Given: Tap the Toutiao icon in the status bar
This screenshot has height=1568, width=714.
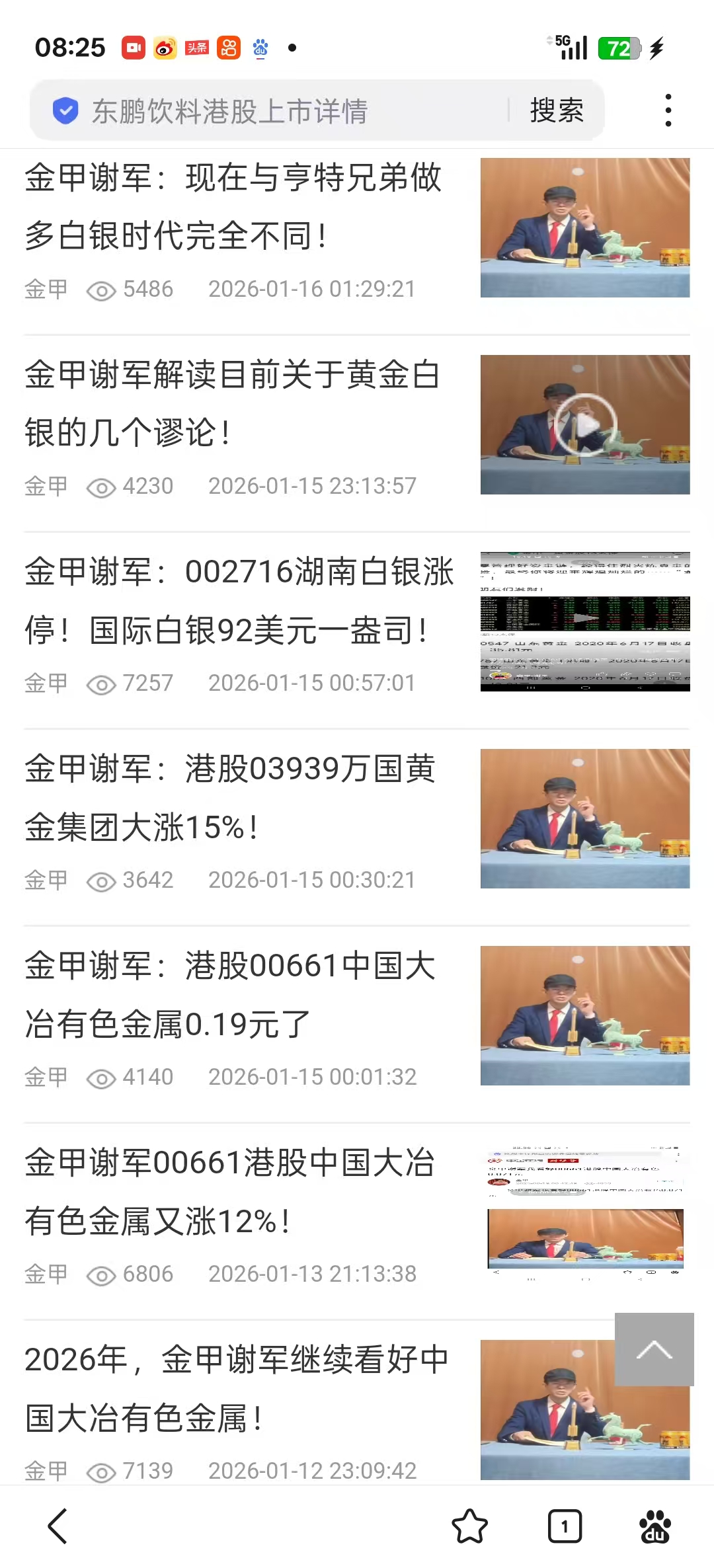Looking at the screenshot, I should pos(198,48).
